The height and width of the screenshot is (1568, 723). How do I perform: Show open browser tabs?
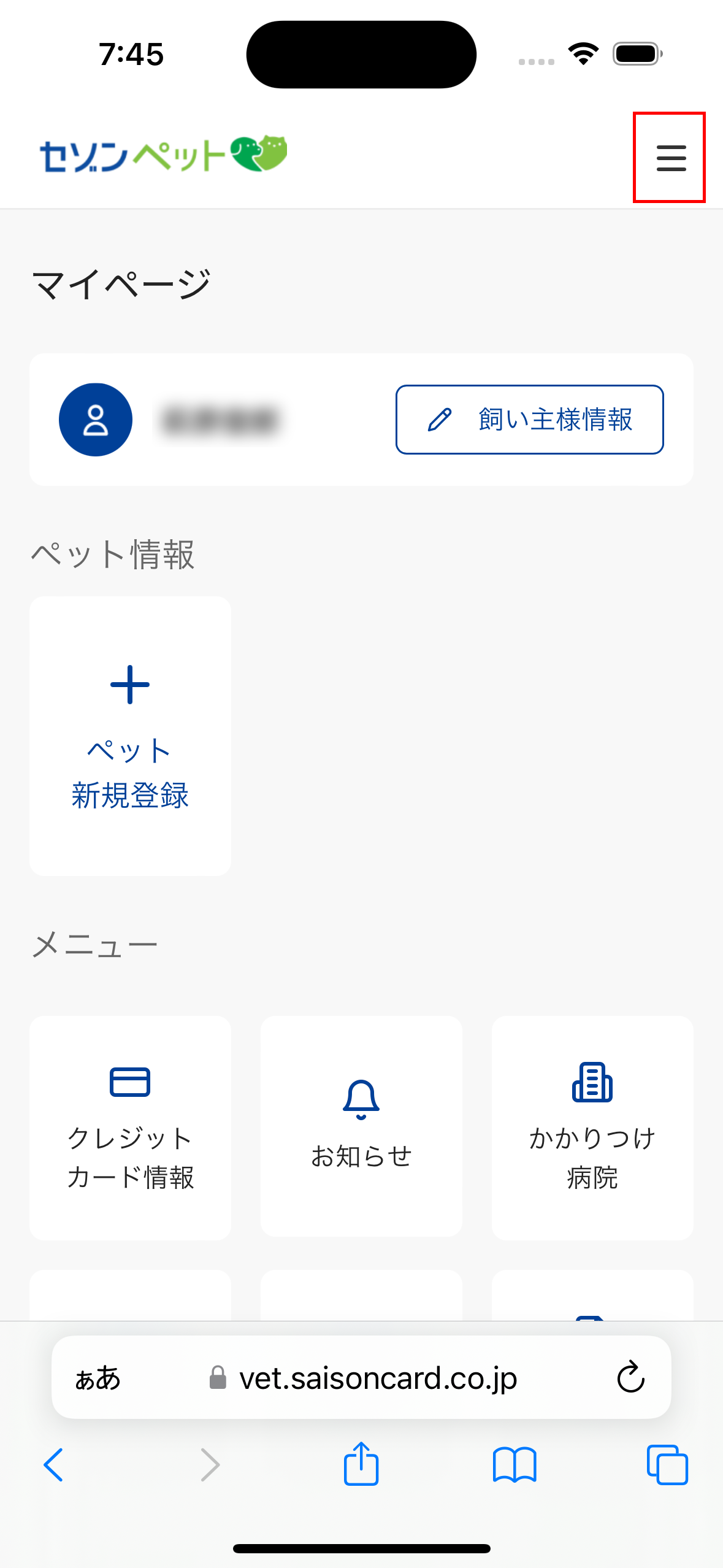click(667, 1465)
